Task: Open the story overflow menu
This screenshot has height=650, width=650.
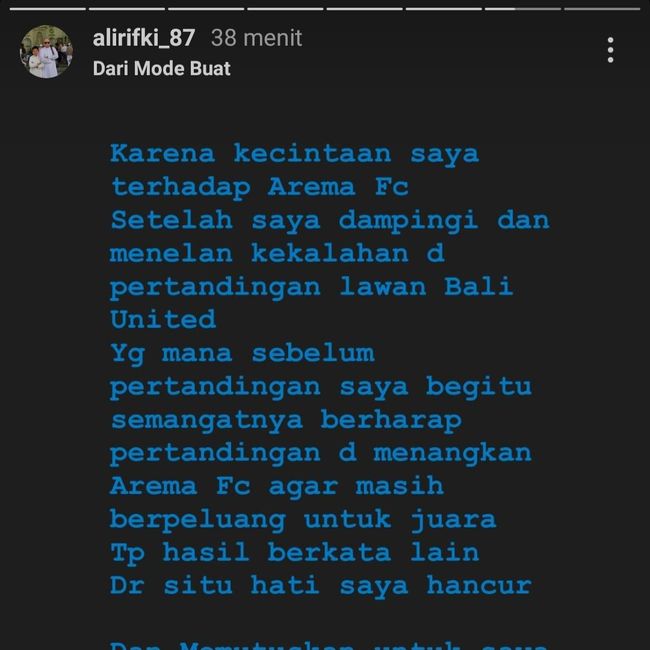Action: coord(610,50)
